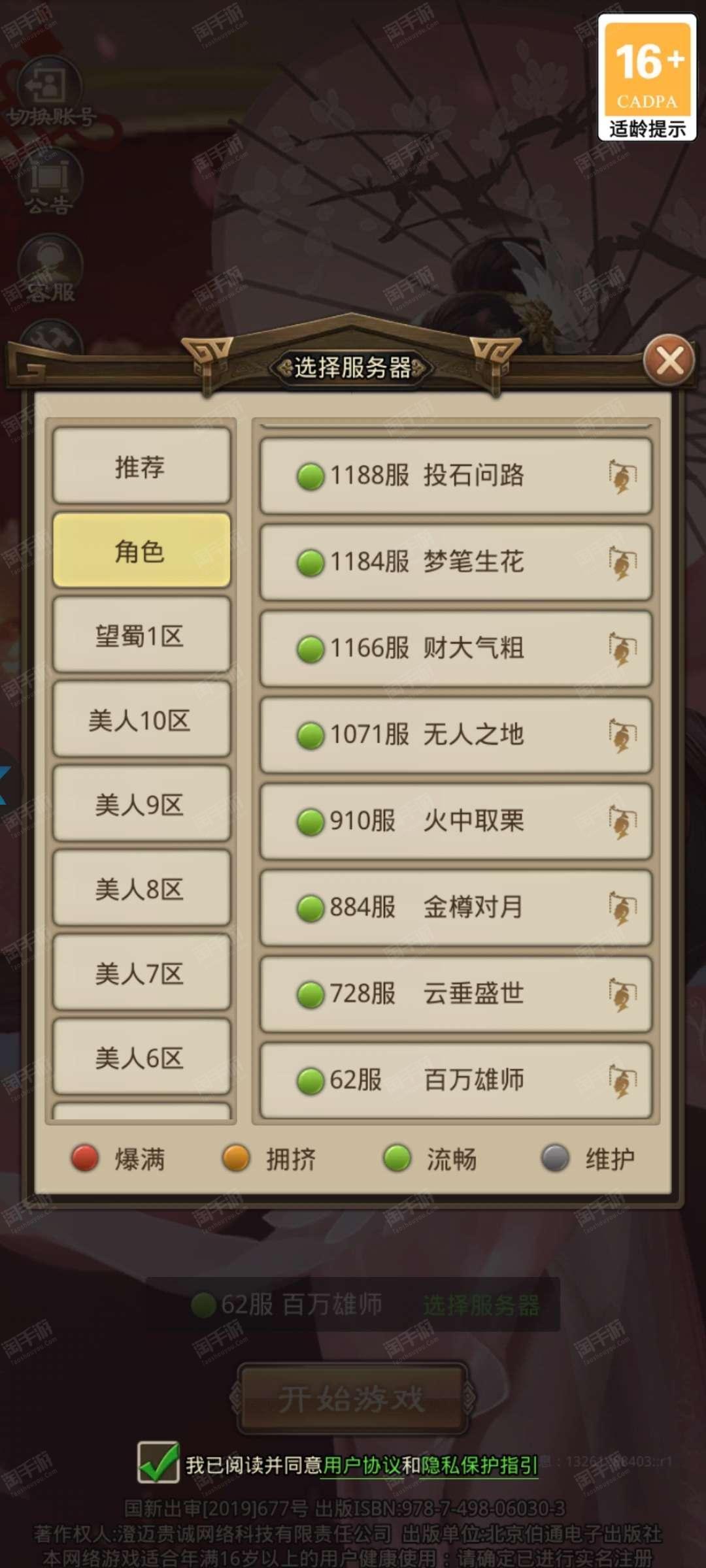This screenshot has width=706, height=1568.
Task: Switch to 美人9区 zone
Action: click(141, 804)
